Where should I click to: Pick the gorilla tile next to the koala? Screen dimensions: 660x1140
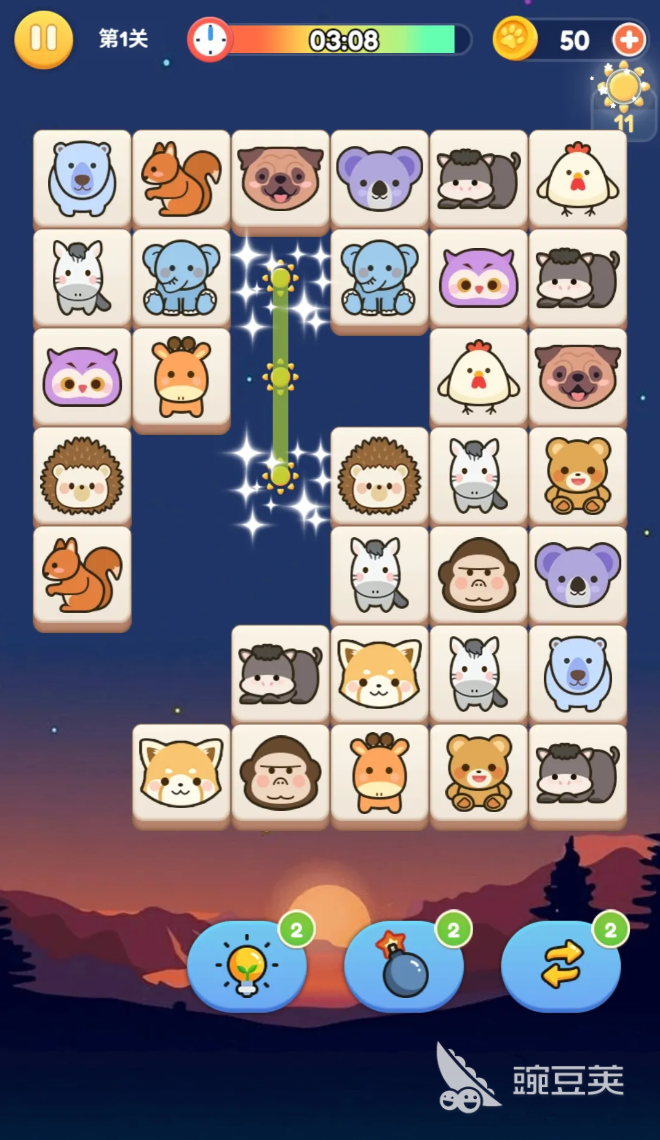(478, 575)
